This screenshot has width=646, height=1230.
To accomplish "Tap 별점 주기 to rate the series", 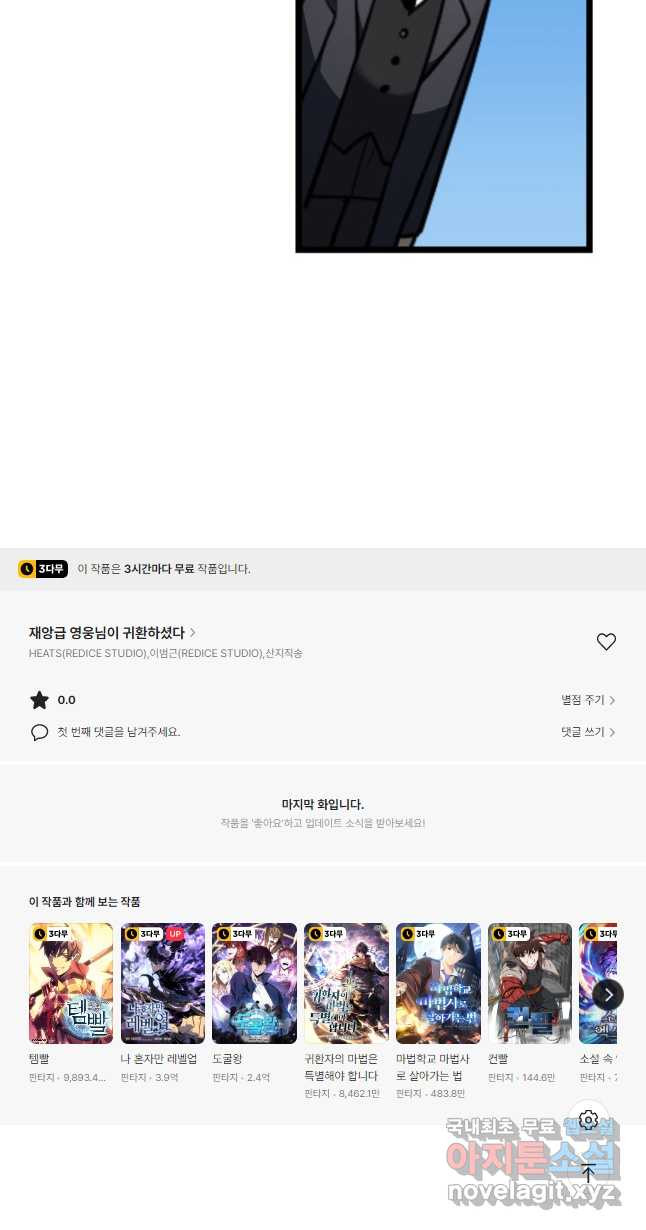I will (588, 700).
